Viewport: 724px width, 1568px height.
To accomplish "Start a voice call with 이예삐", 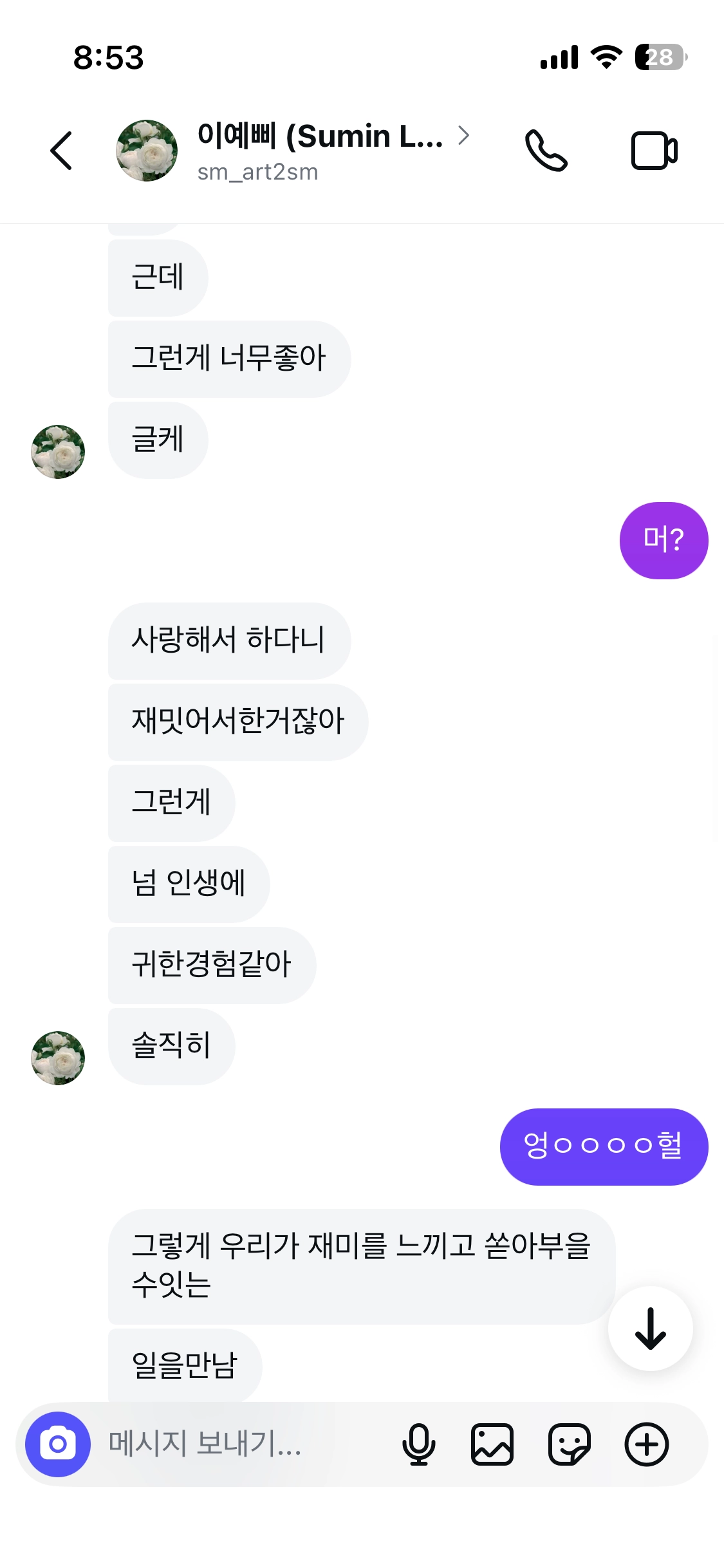I will coord(546,151).
